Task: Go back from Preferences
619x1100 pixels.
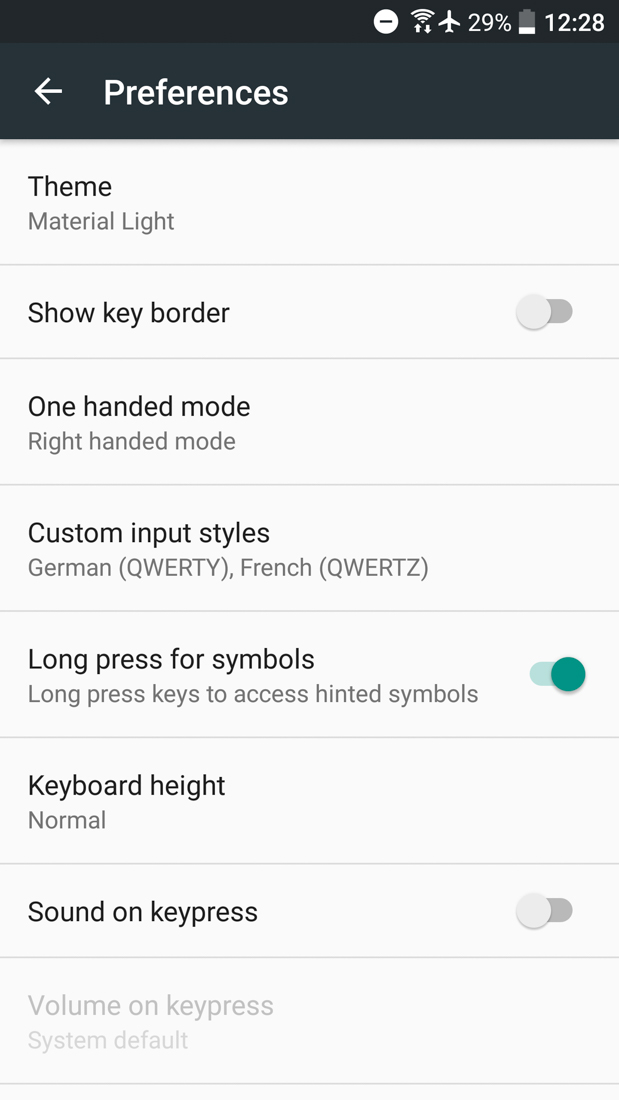Action: point(48,92)
